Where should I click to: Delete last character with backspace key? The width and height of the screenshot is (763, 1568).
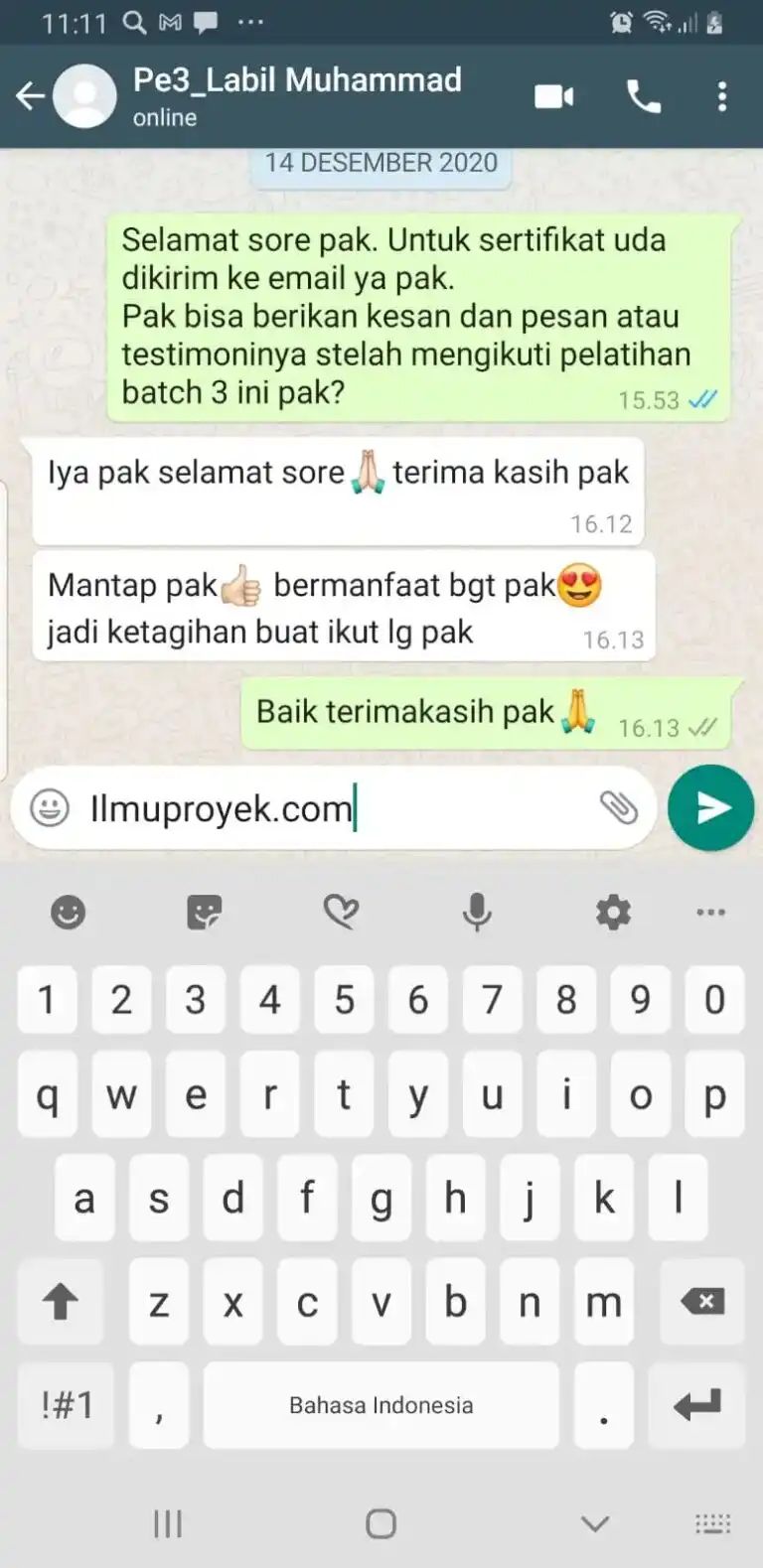(702, 1301)
